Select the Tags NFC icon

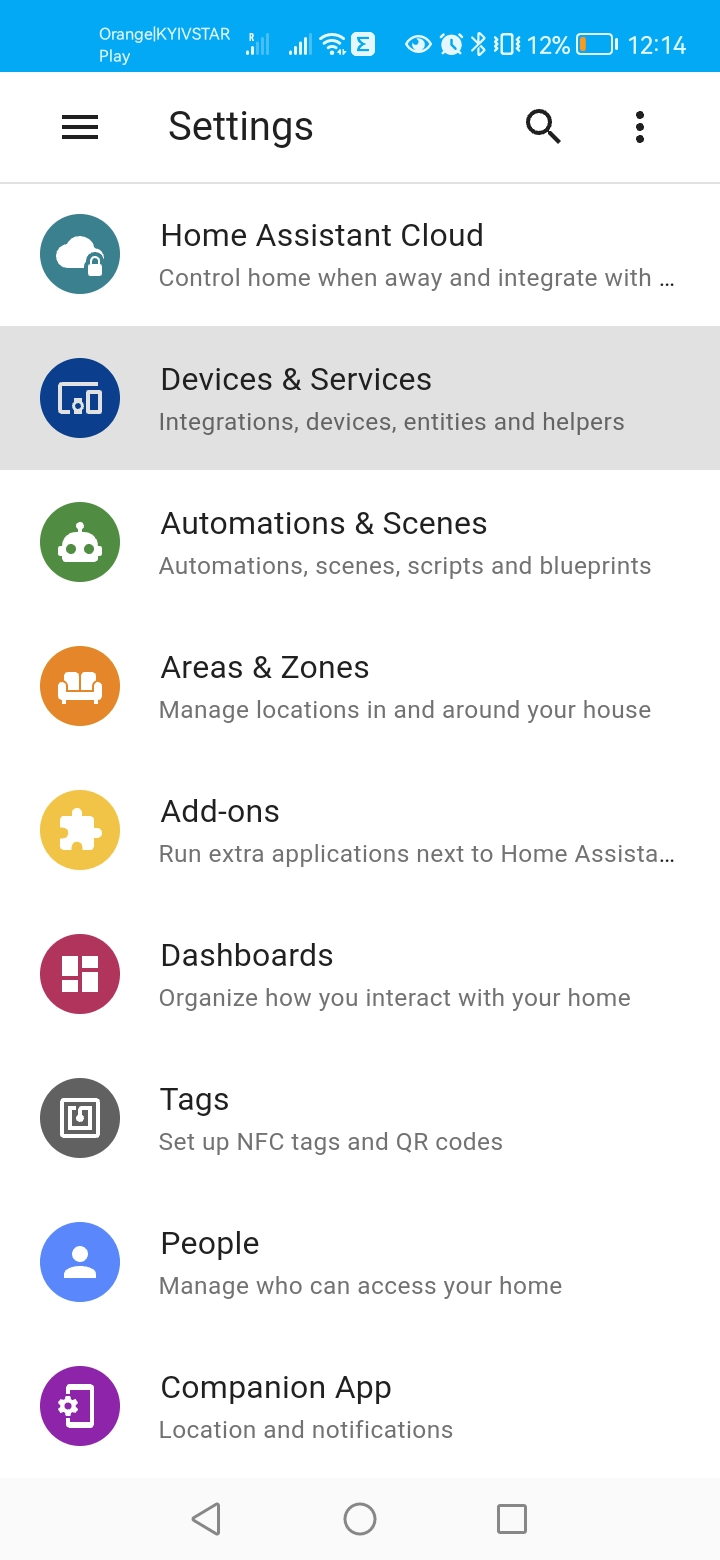click(x=80, y=1118)
